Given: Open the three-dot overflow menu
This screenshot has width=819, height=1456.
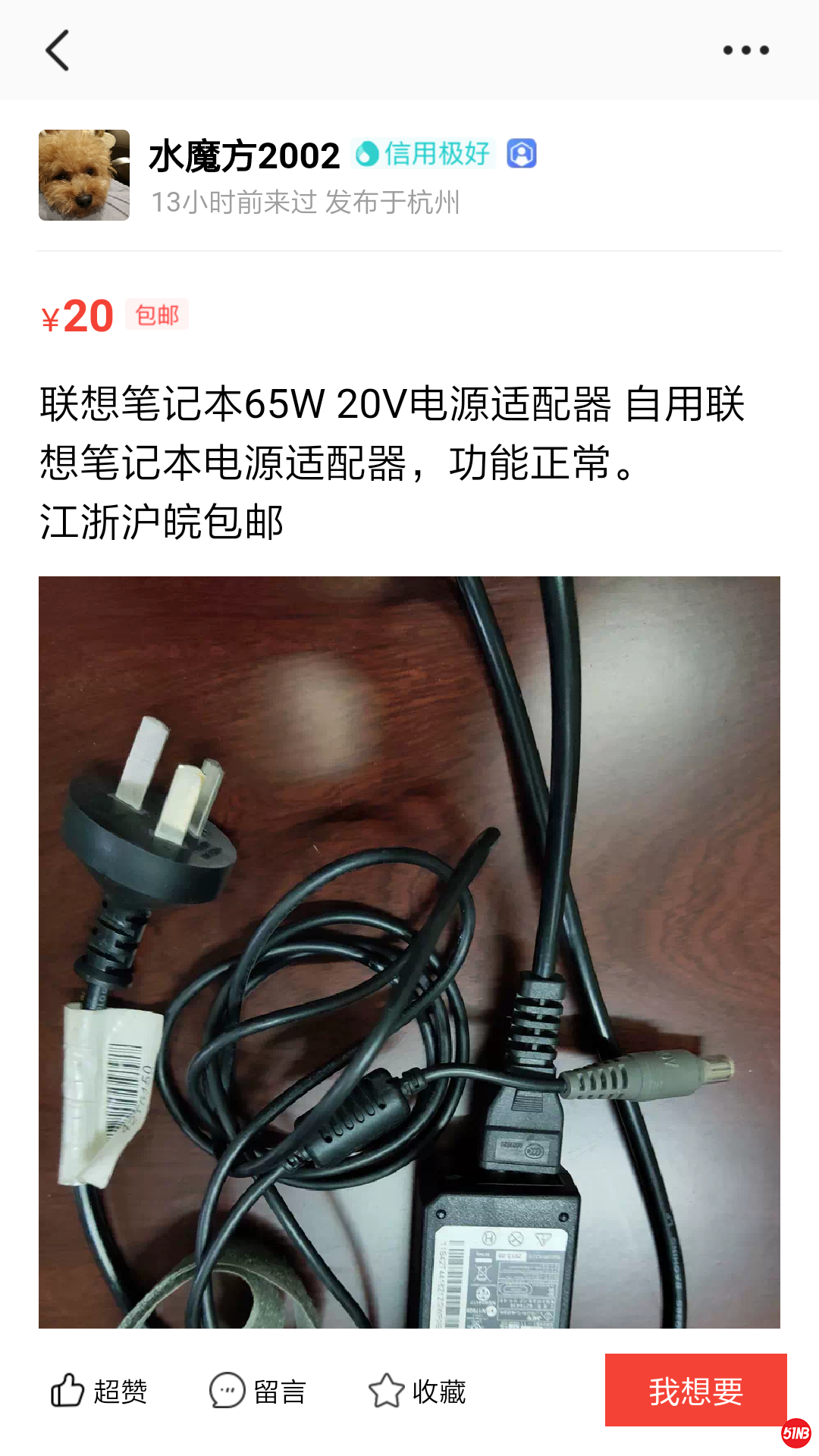Looking at the screenshot, I should point(745,50).
